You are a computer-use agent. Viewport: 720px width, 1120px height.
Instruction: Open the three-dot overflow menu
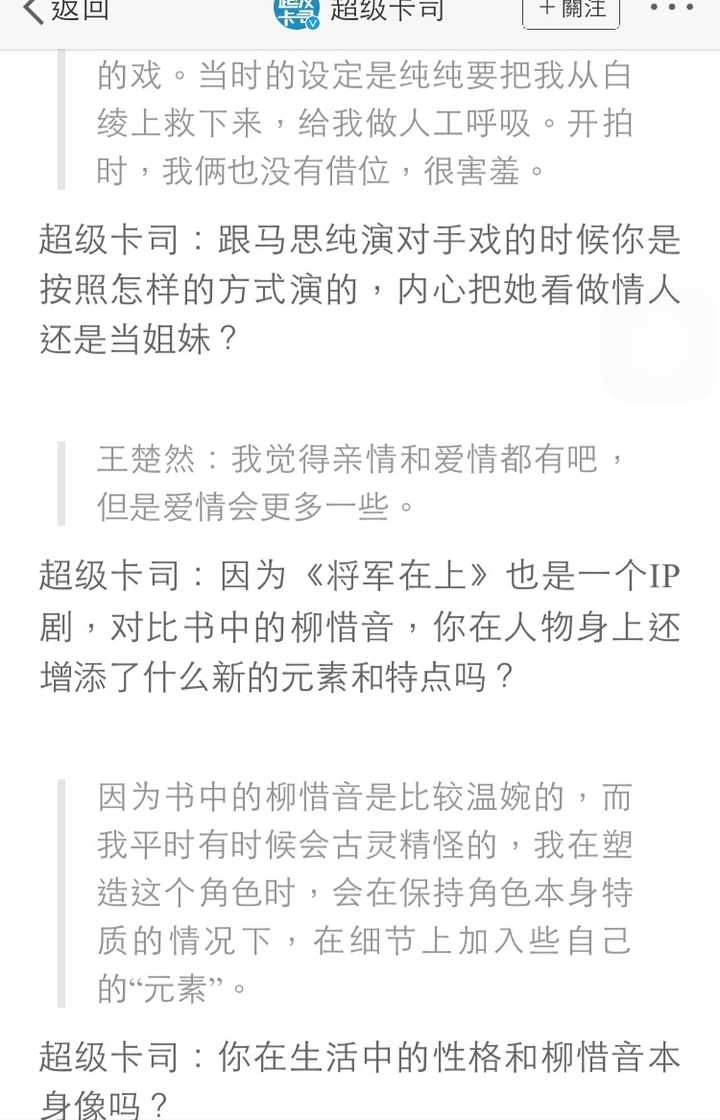[670, 8]
